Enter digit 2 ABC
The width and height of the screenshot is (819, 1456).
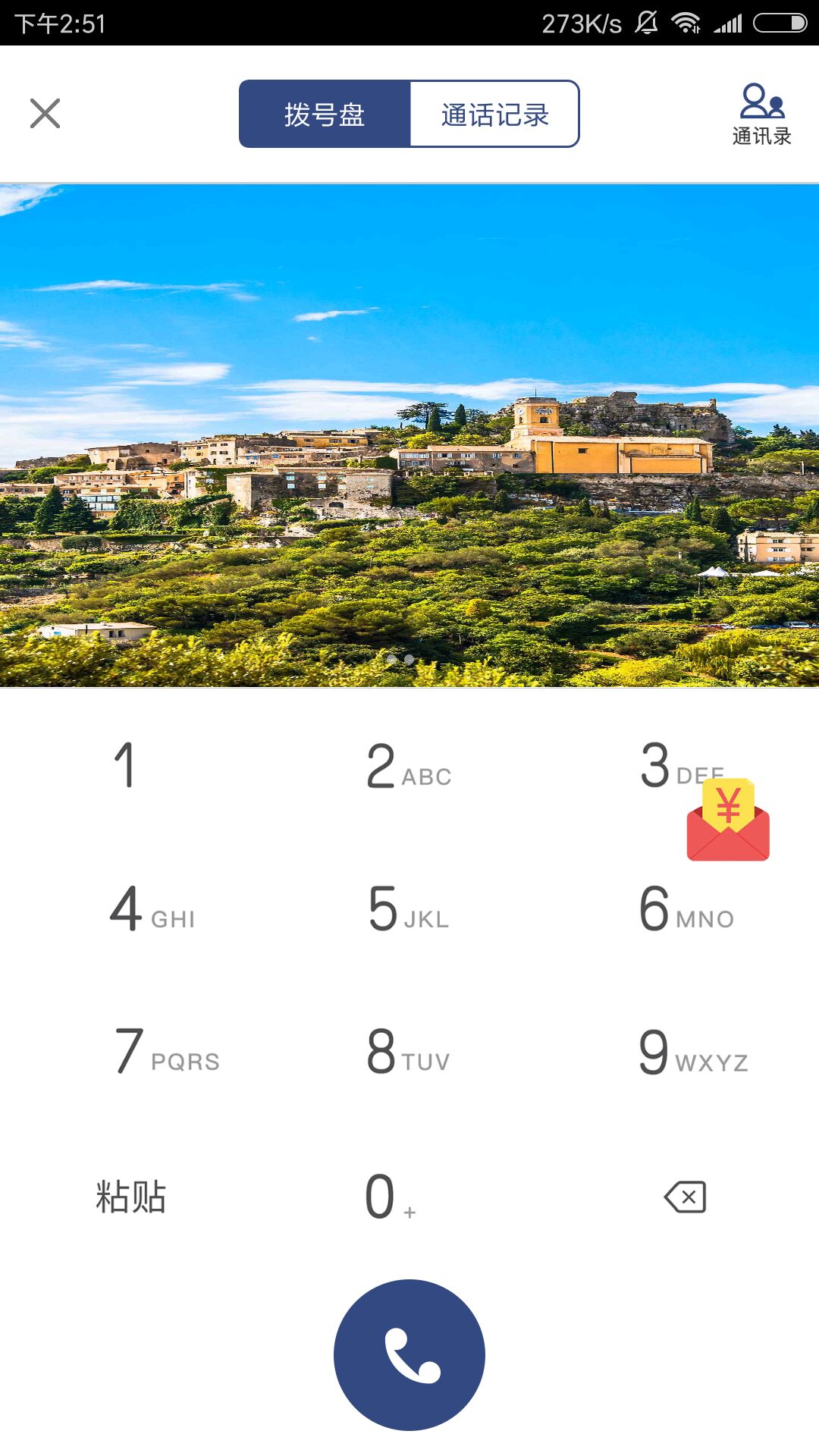click(x=408, y=766)
